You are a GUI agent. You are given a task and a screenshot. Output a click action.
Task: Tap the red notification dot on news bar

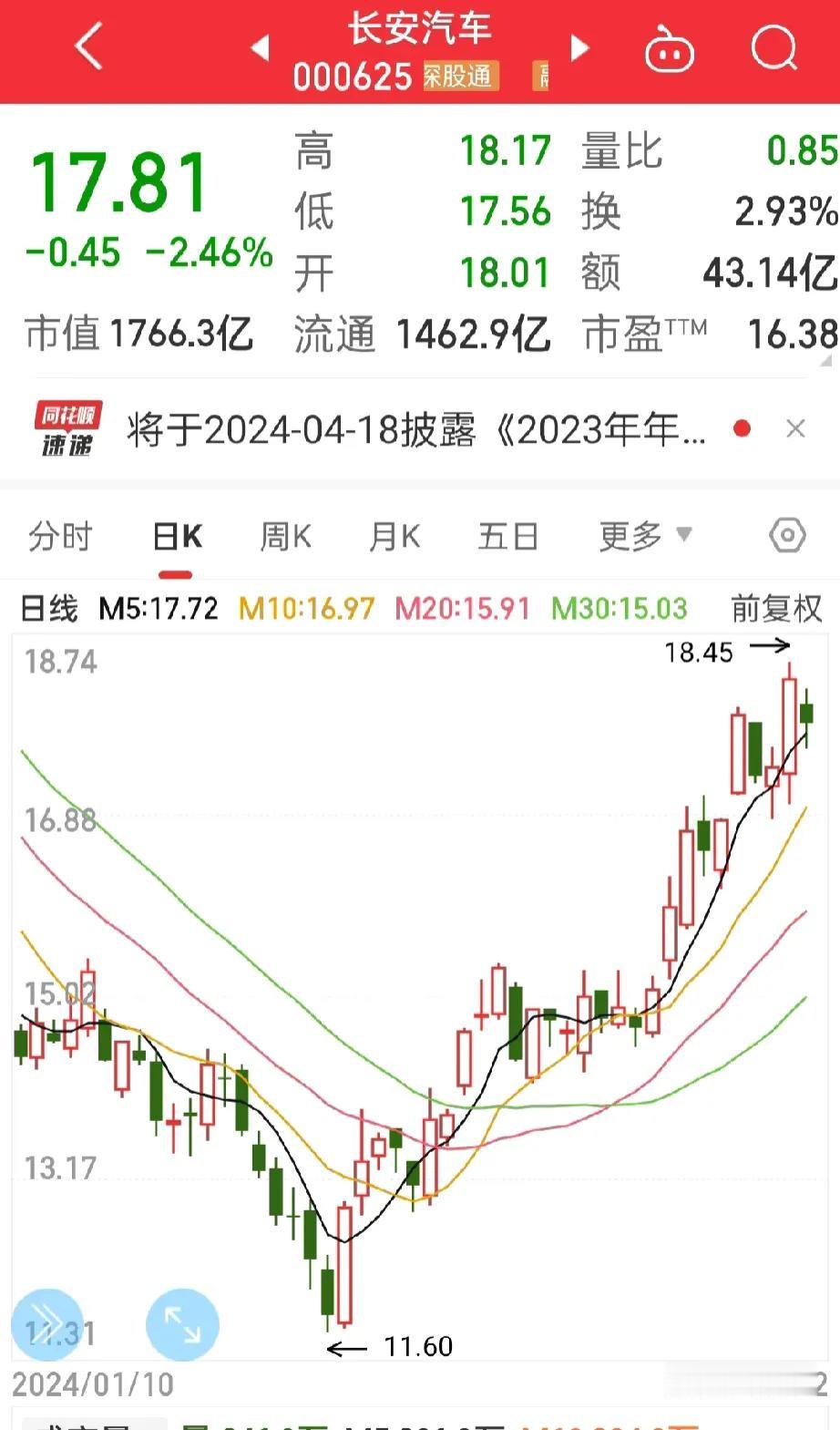[742, 427]
